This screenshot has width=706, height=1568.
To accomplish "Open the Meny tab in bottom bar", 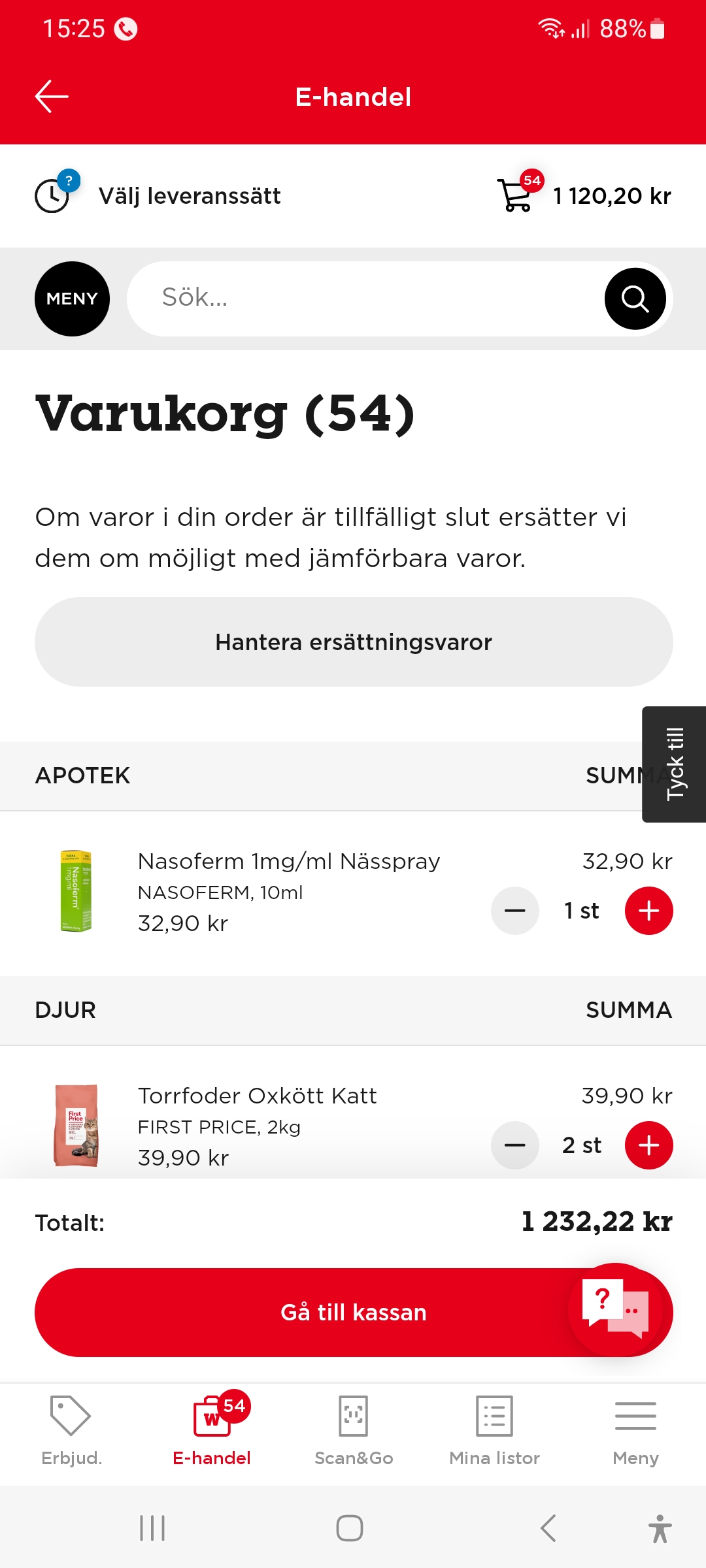I will tap(635, 1430).
